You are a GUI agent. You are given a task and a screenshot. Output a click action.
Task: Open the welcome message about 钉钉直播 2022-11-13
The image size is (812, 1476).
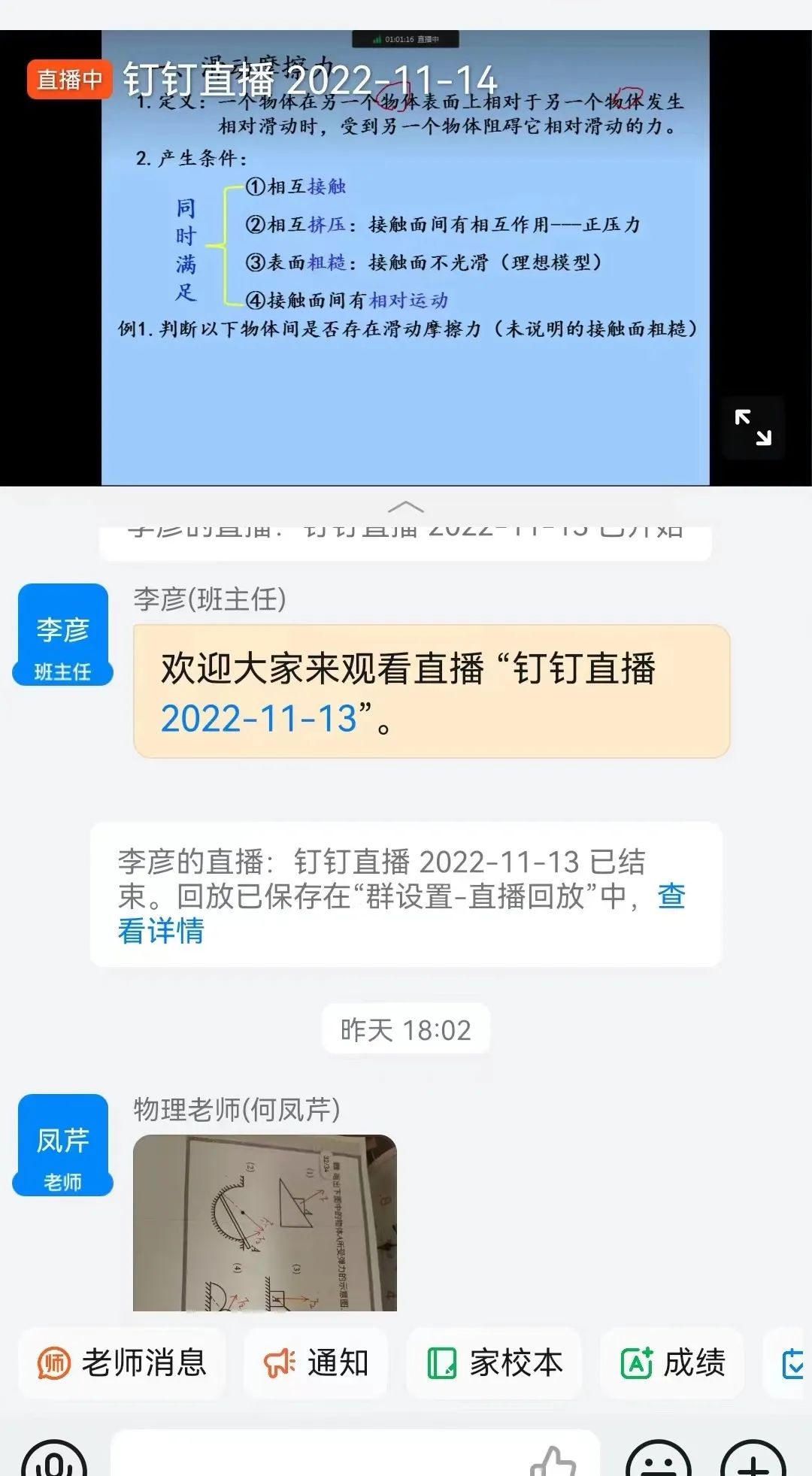coord(431,691)
